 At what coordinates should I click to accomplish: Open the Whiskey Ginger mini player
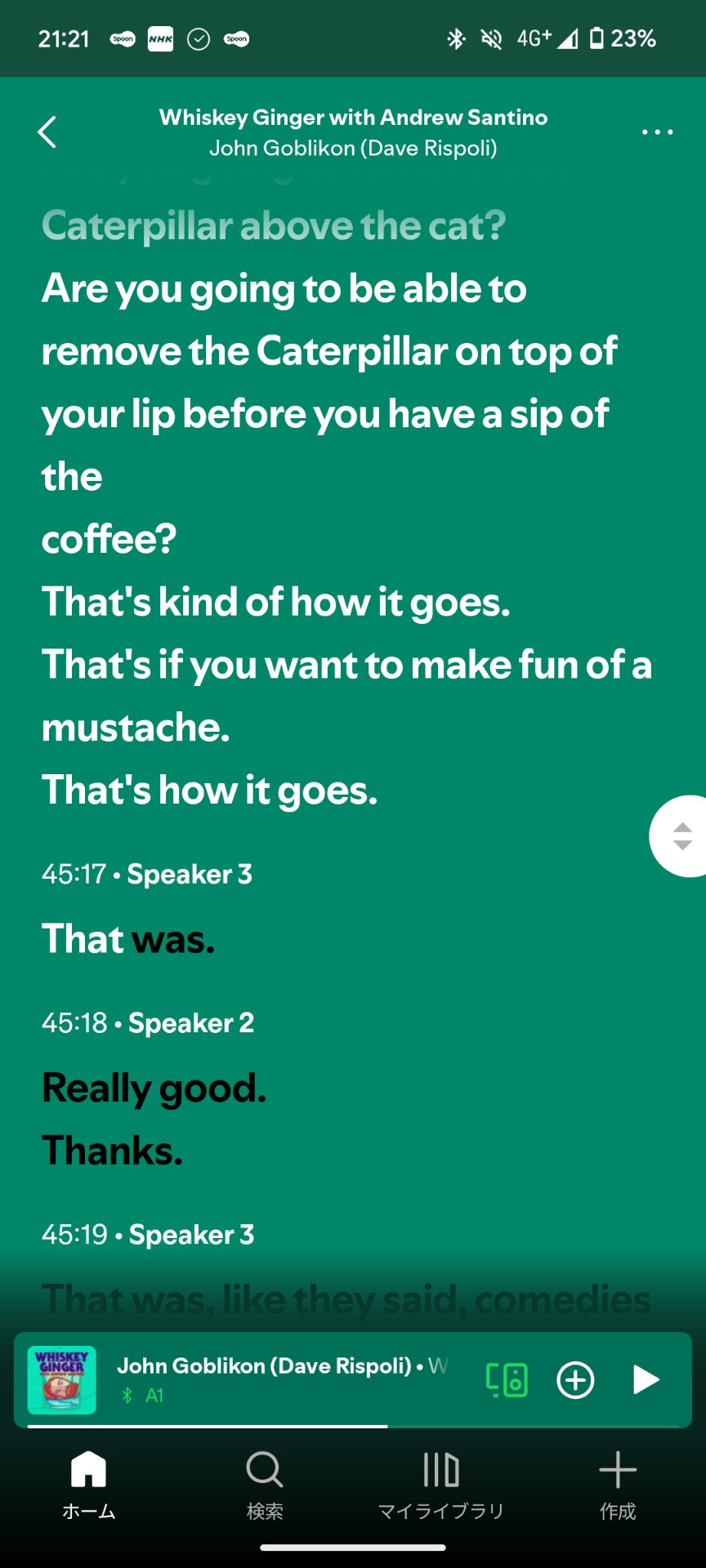[x=270, y=1379]
